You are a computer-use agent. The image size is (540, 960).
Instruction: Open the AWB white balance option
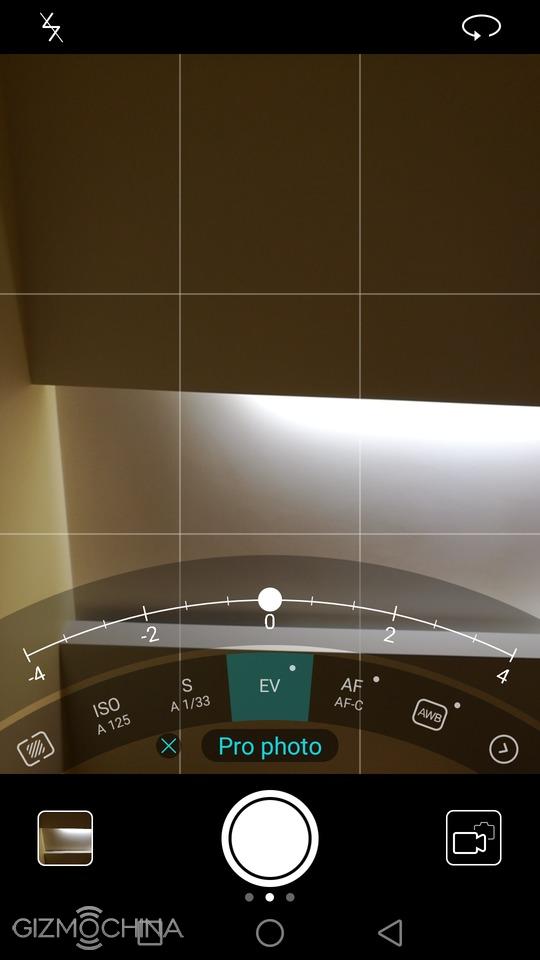(429, 715)
